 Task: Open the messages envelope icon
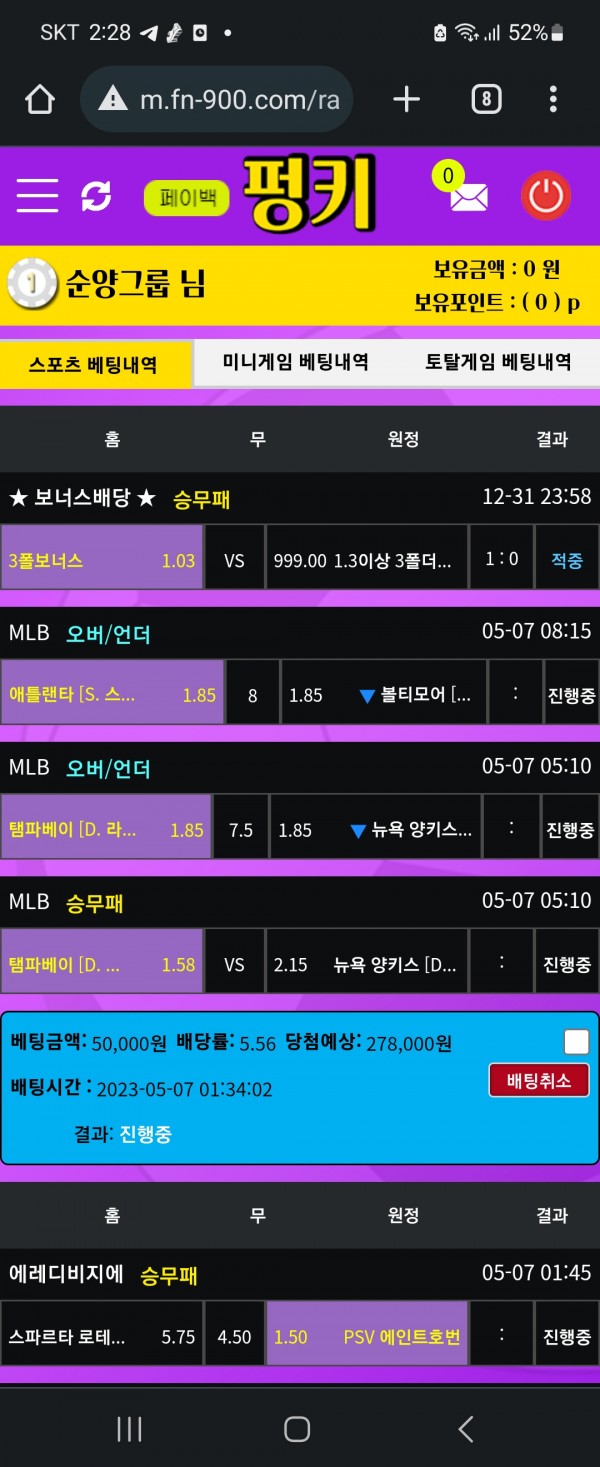click(x=468, y=197)
